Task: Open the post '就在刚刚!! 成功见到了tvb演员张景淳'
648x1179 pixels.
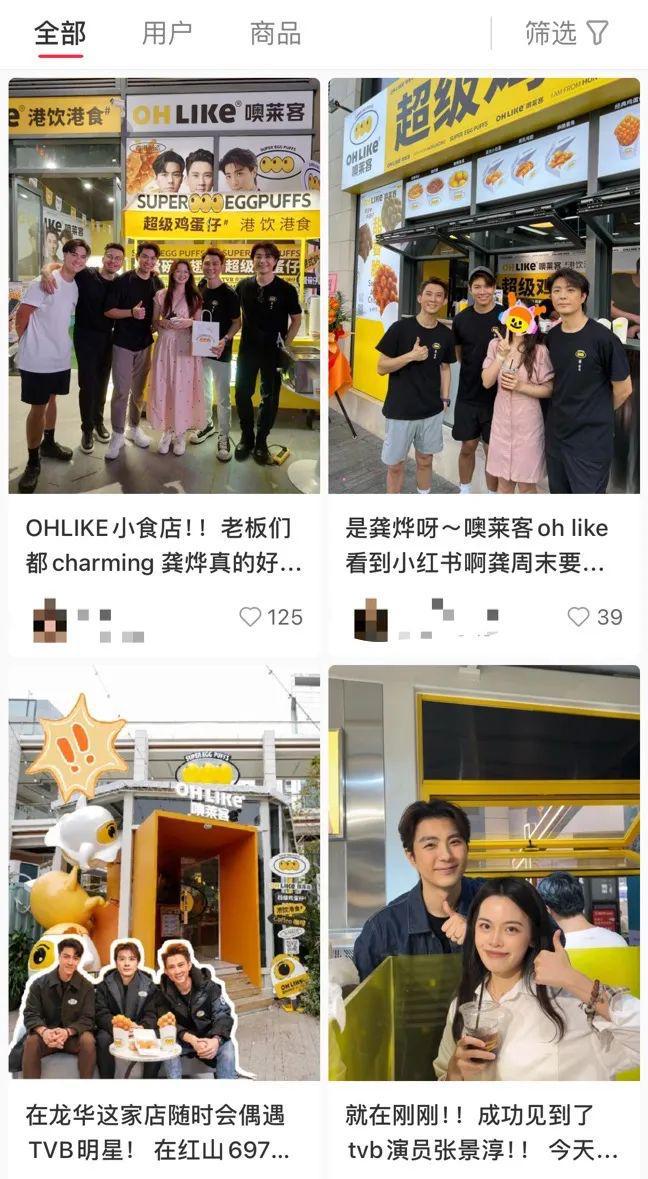Action: tap(484, 872)
